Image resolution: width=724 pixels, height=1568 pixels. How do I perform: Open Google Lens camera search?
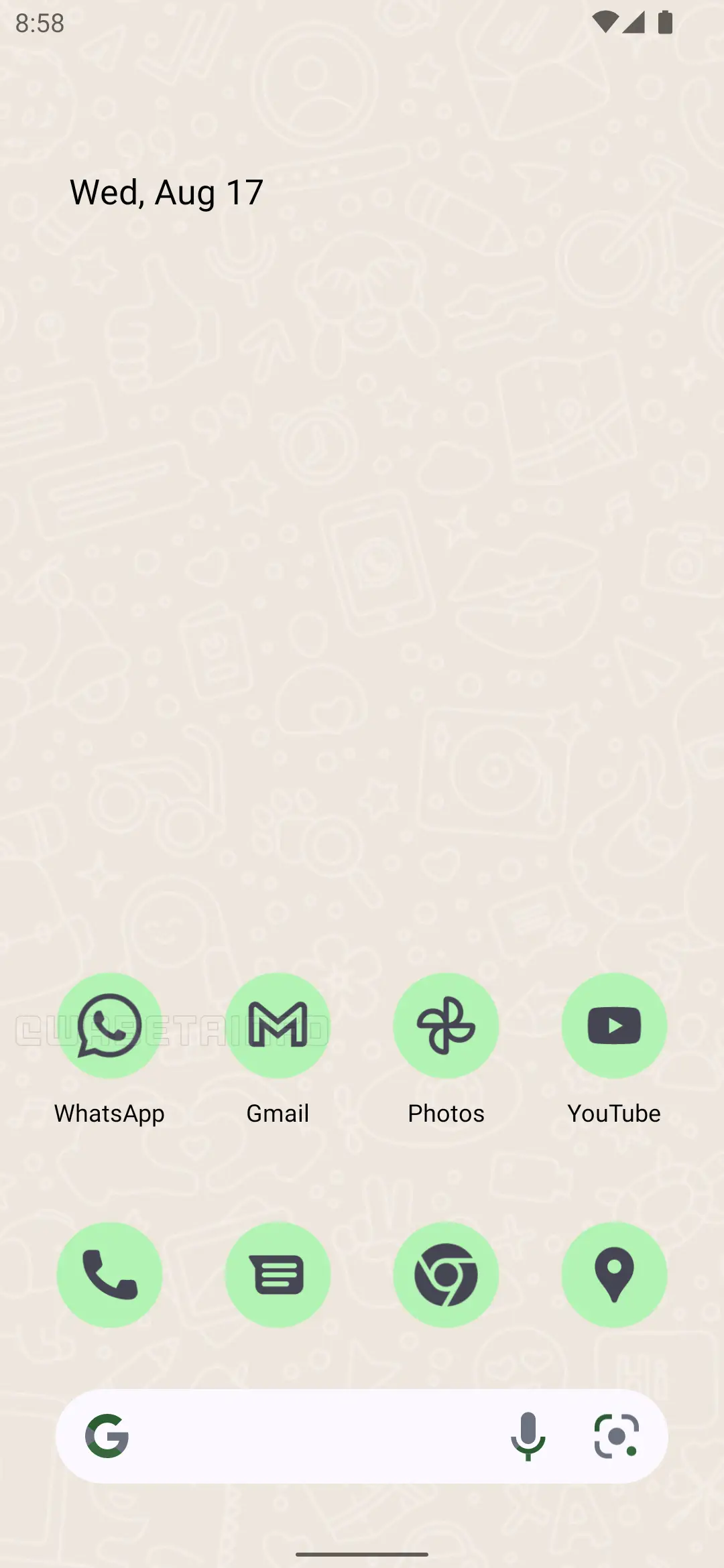[x=616, y=1436]
